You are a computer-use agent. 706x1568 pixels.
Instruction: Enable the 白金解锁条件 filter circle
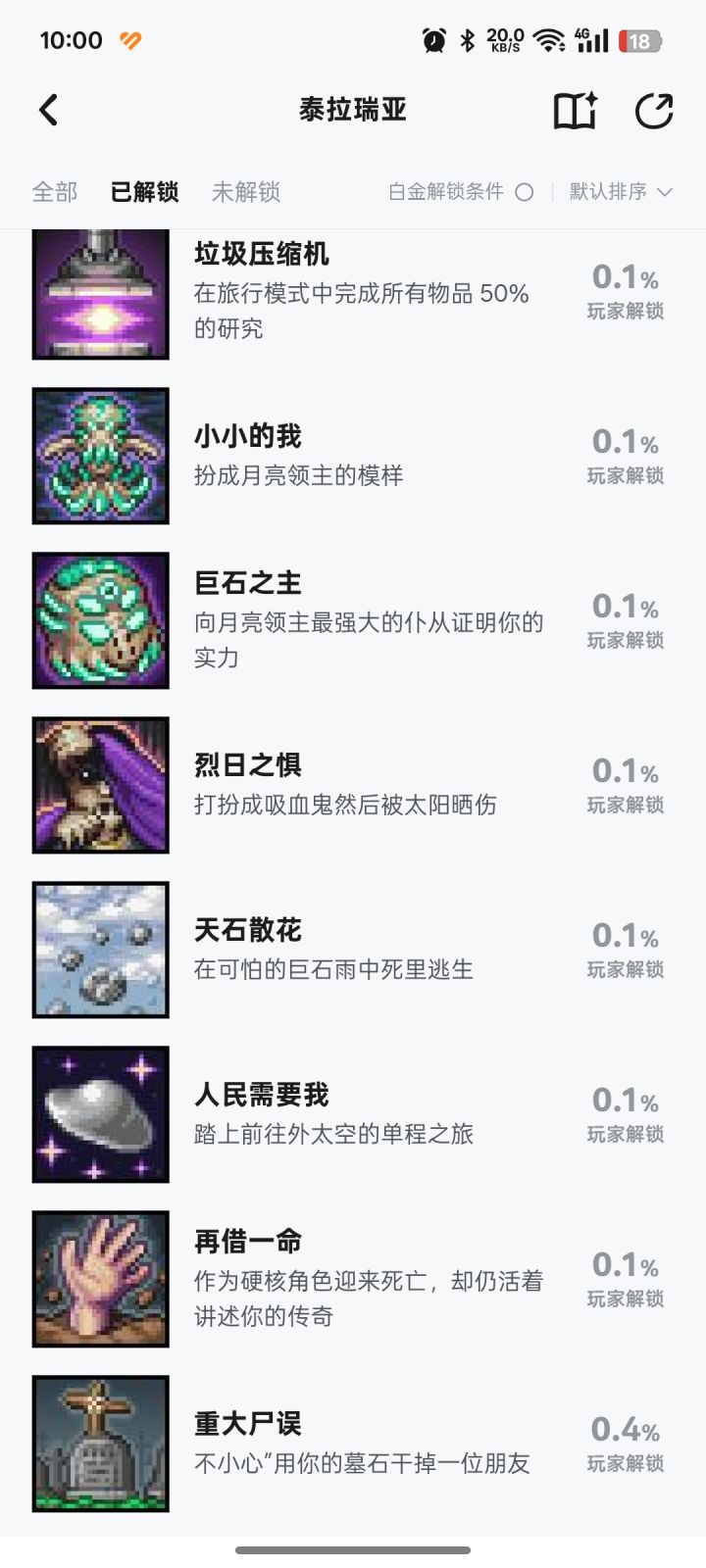(x=527, y=192)
